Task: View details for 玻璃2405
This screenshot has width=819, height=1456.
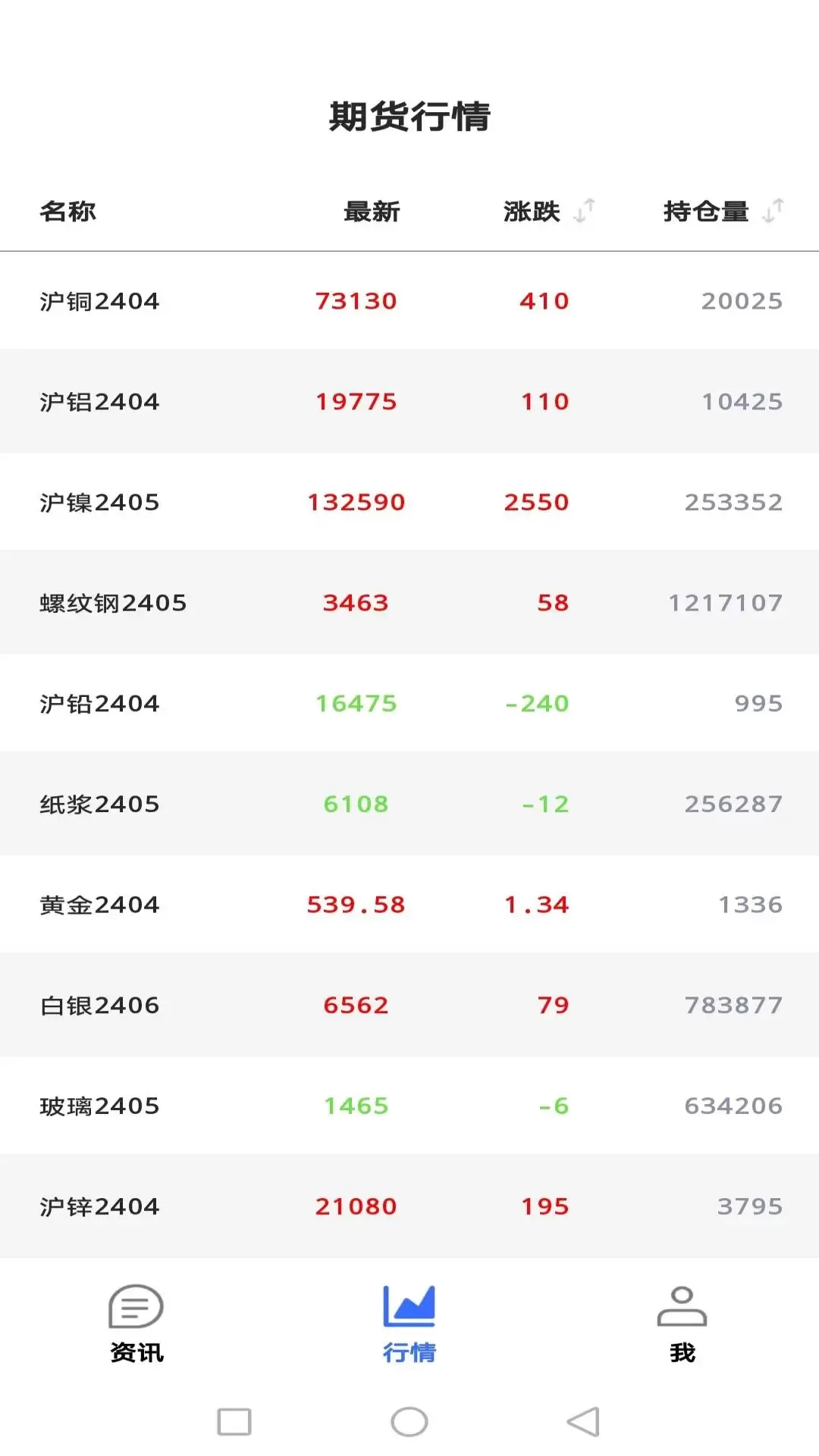Action: point(409,1106)
